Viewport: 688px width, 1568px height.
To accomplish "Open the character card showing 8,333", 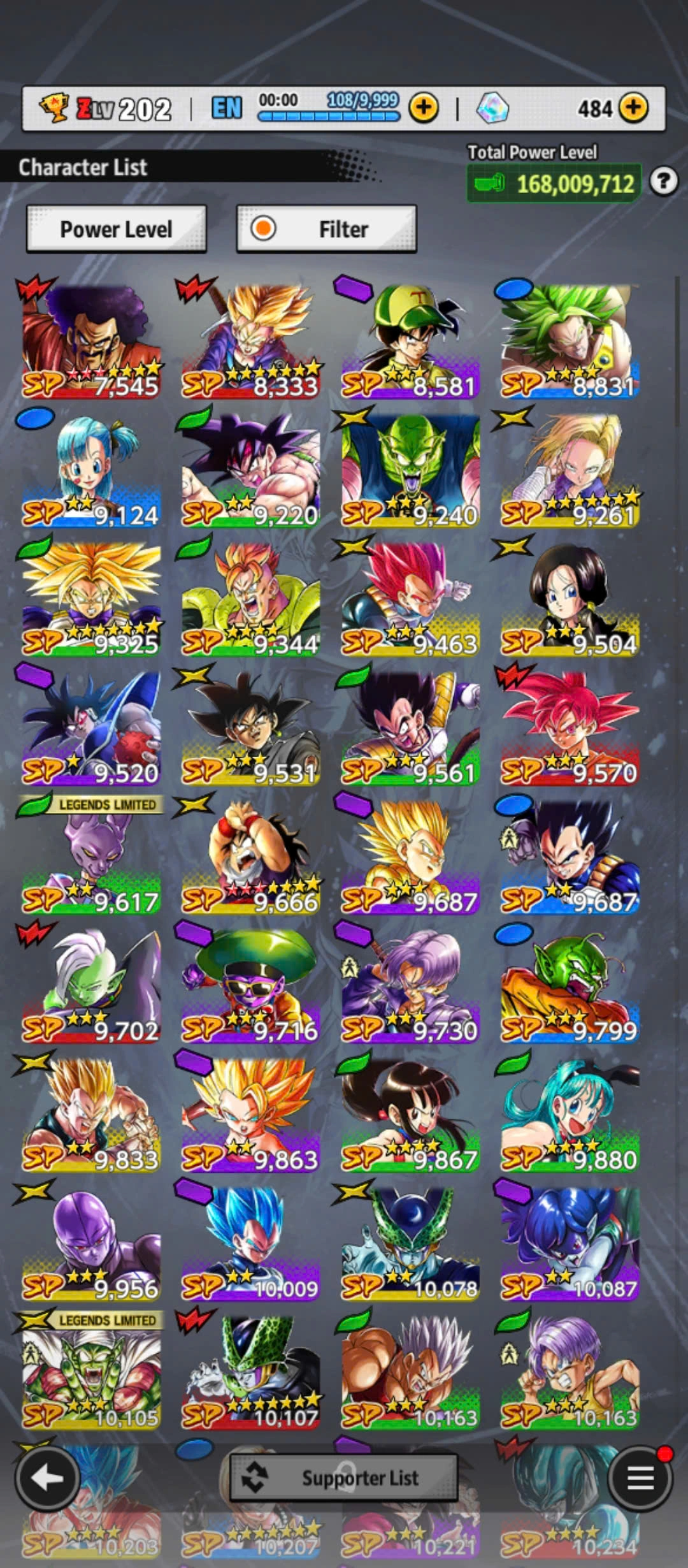I will pyautogui.click(x=251, y=342).
